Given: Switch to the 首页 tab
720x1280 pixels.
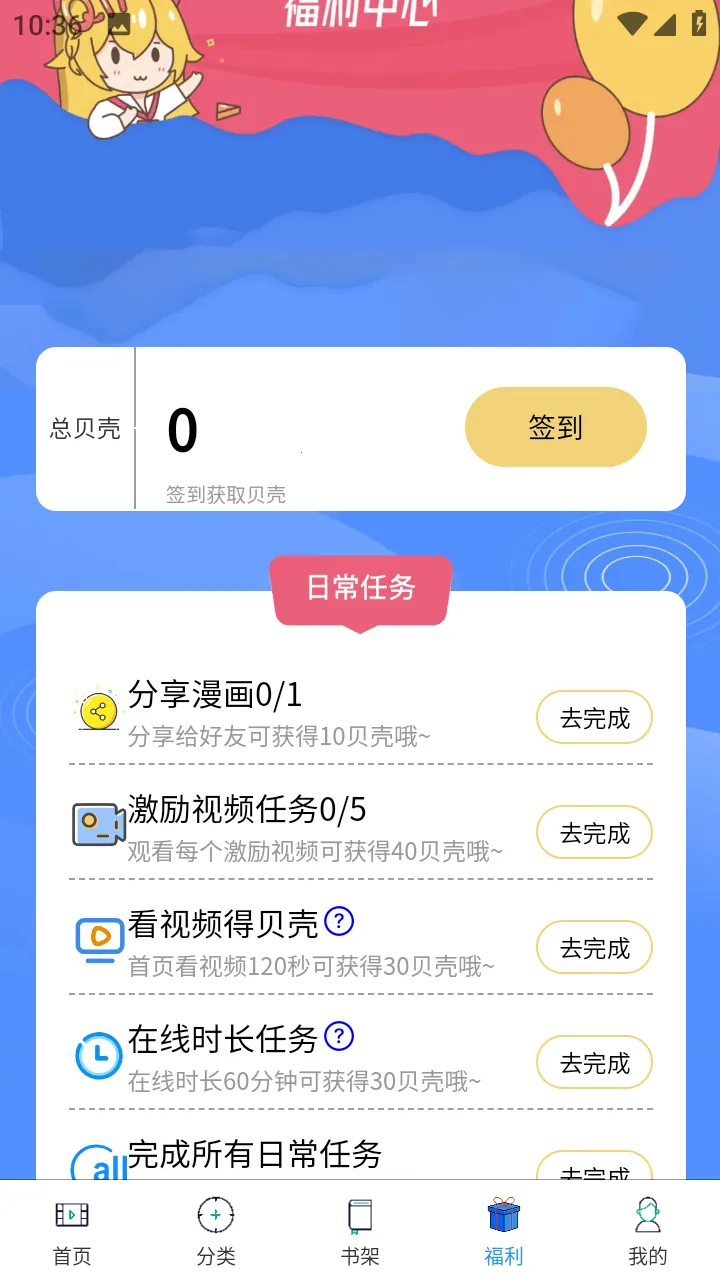Looking at the screenshot, I should coord(72,1231).
